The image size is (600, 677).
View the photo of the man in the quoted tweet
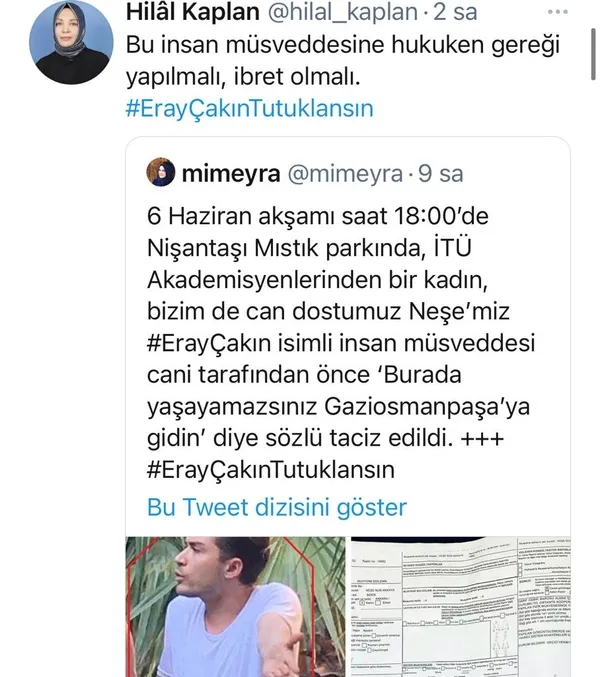237,606
